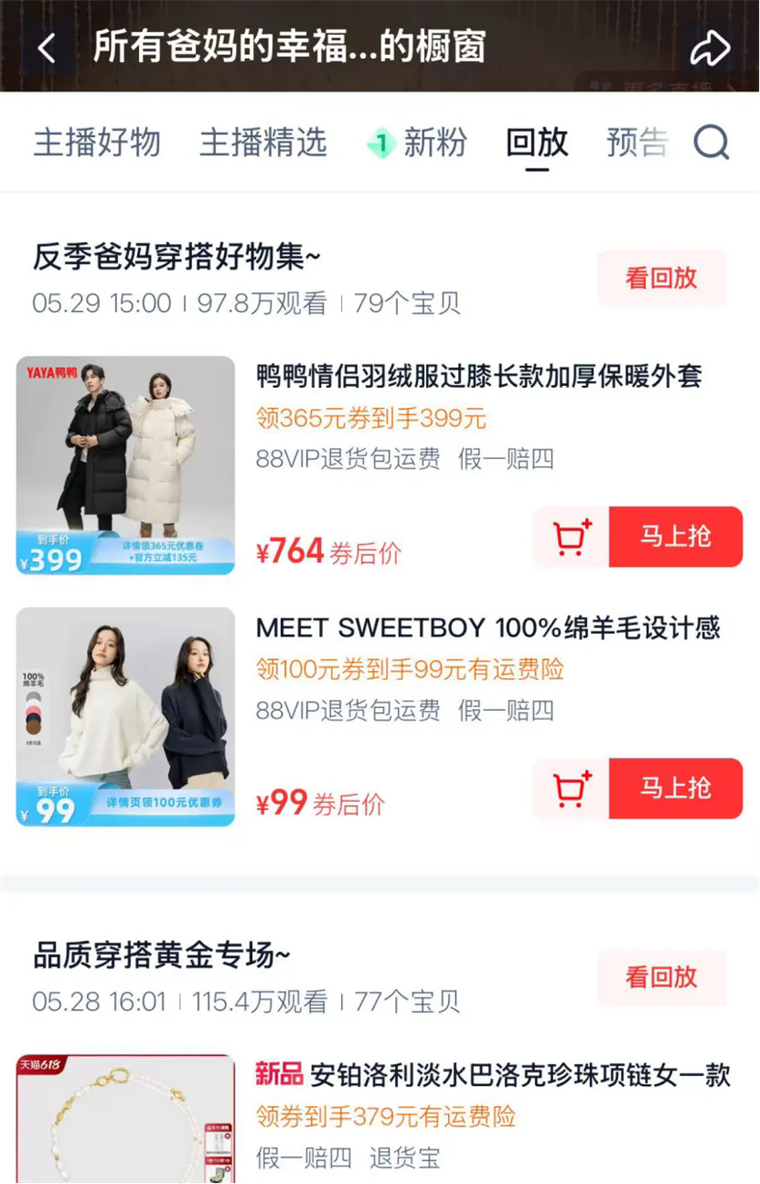
Task: Switch to the 主播好物 tab
Action: 97,143
